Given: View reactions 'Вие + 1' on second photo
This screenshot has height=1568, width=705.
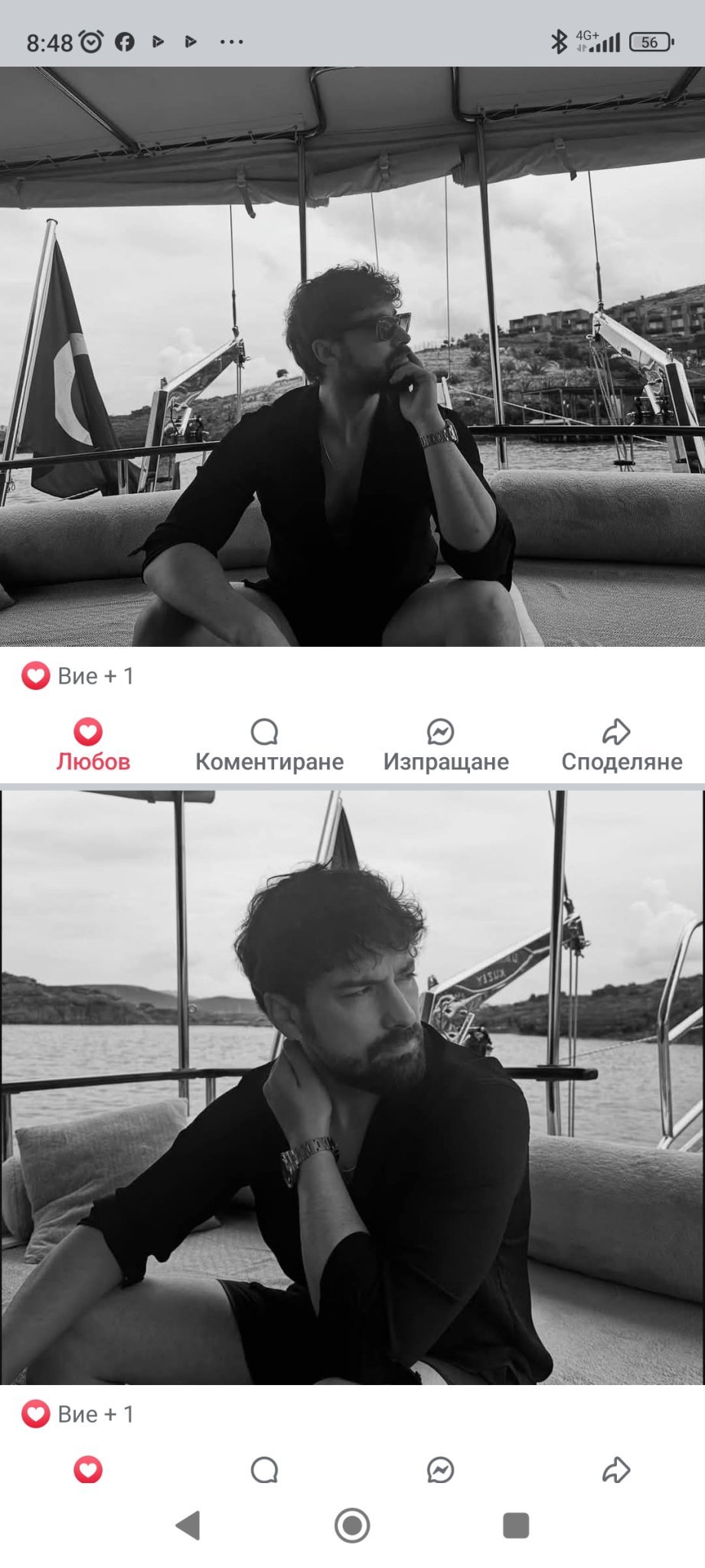Looking at the screenshot, I should click(78, 1414).
